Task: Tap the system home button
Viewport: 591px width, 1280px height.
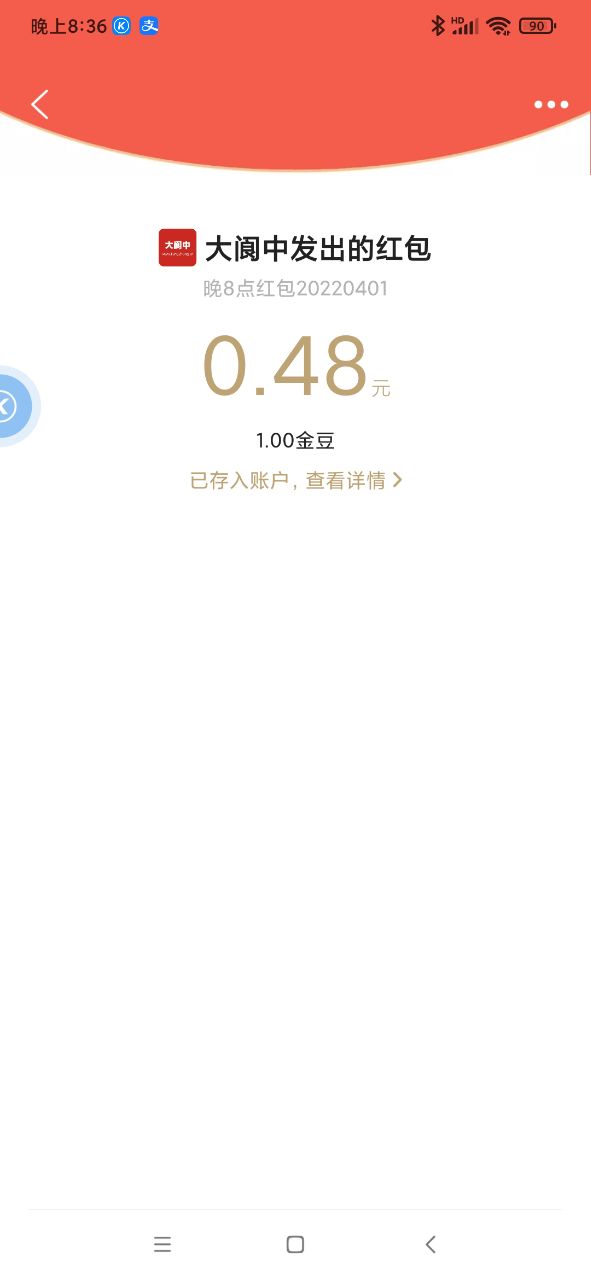Action: (x=295, y=1244)
